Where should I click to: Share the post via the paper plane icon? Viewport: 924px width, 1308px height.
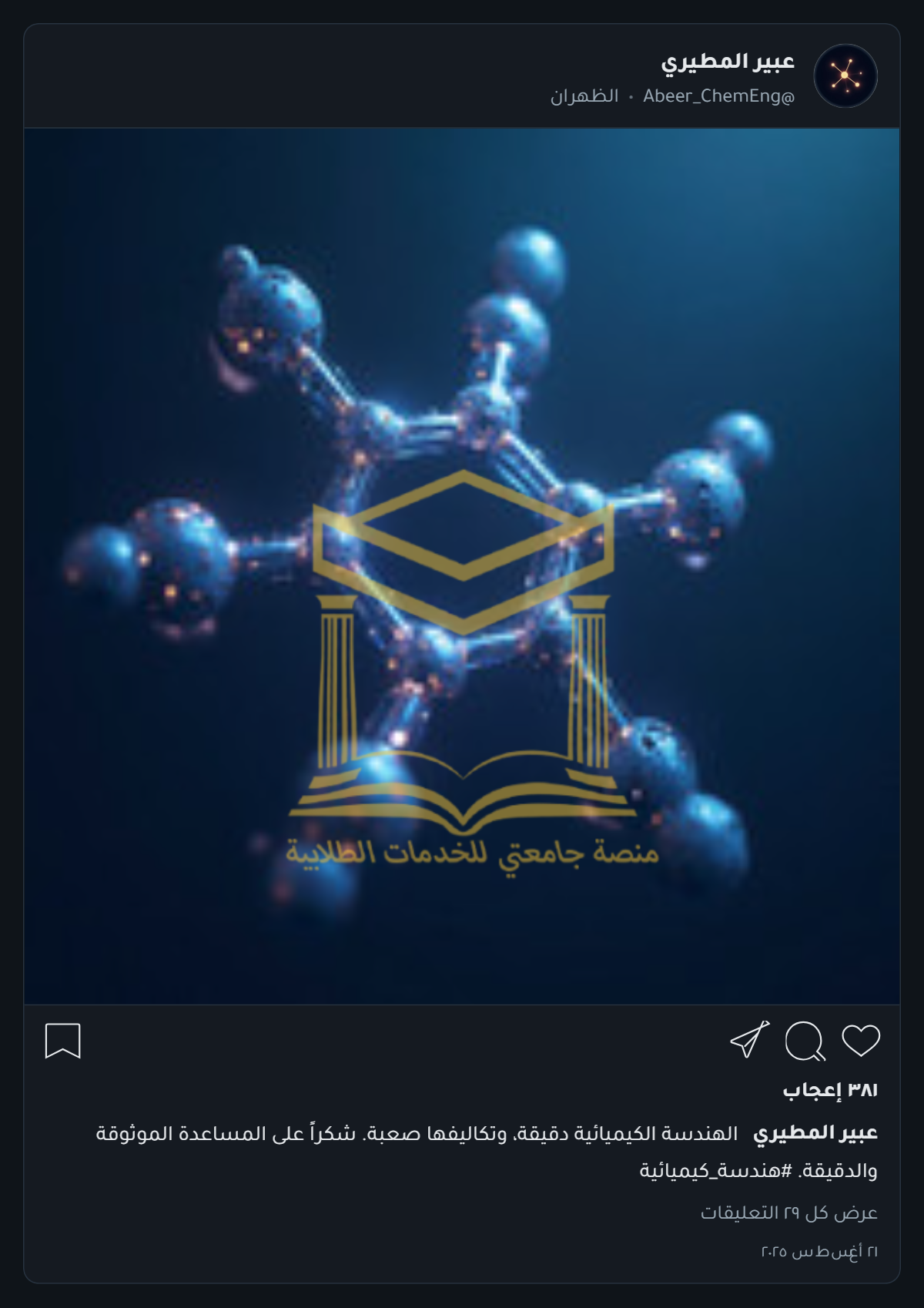click(x=749, y=1041)
